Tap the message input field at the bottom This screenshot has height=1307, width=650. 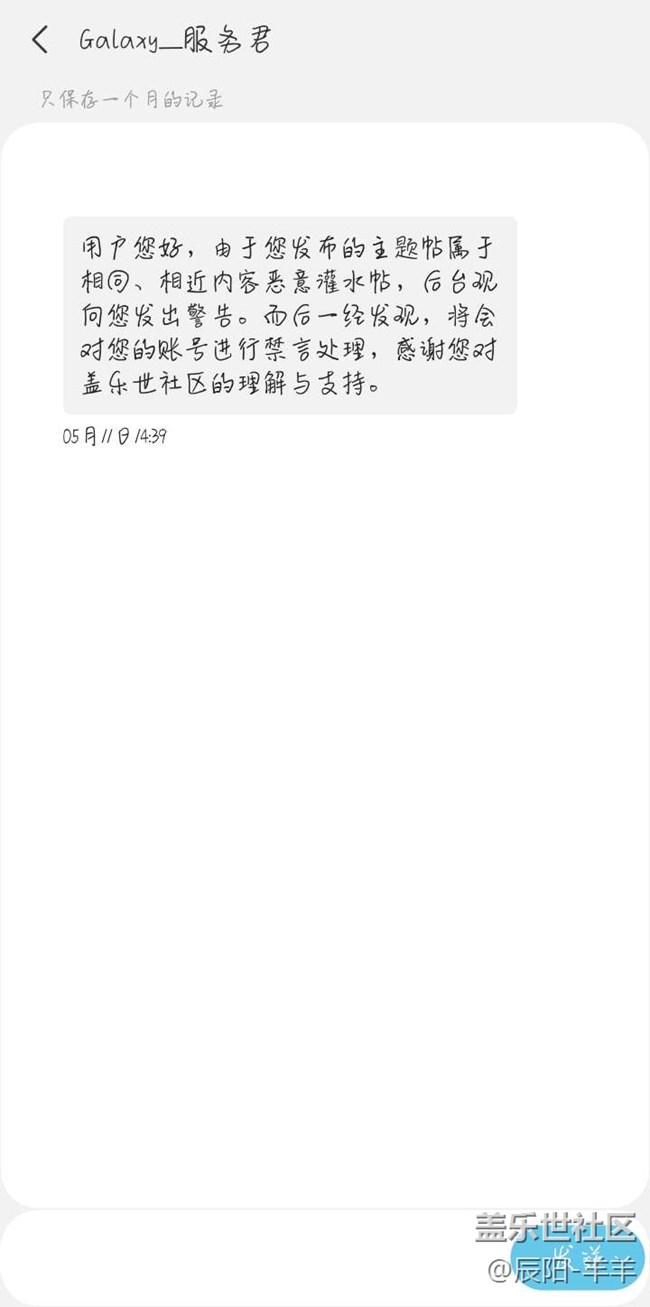(255, 1258)
